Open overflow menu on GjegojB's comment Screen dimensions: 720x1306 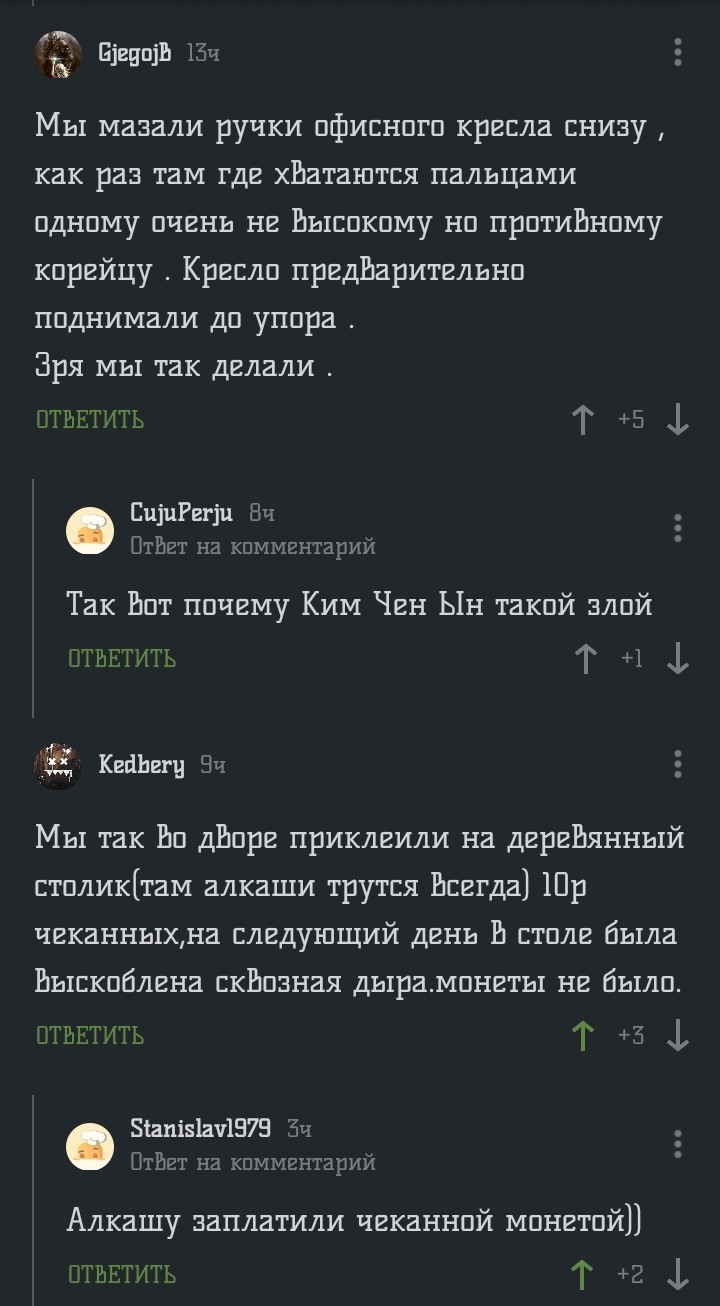coord(678,51)
